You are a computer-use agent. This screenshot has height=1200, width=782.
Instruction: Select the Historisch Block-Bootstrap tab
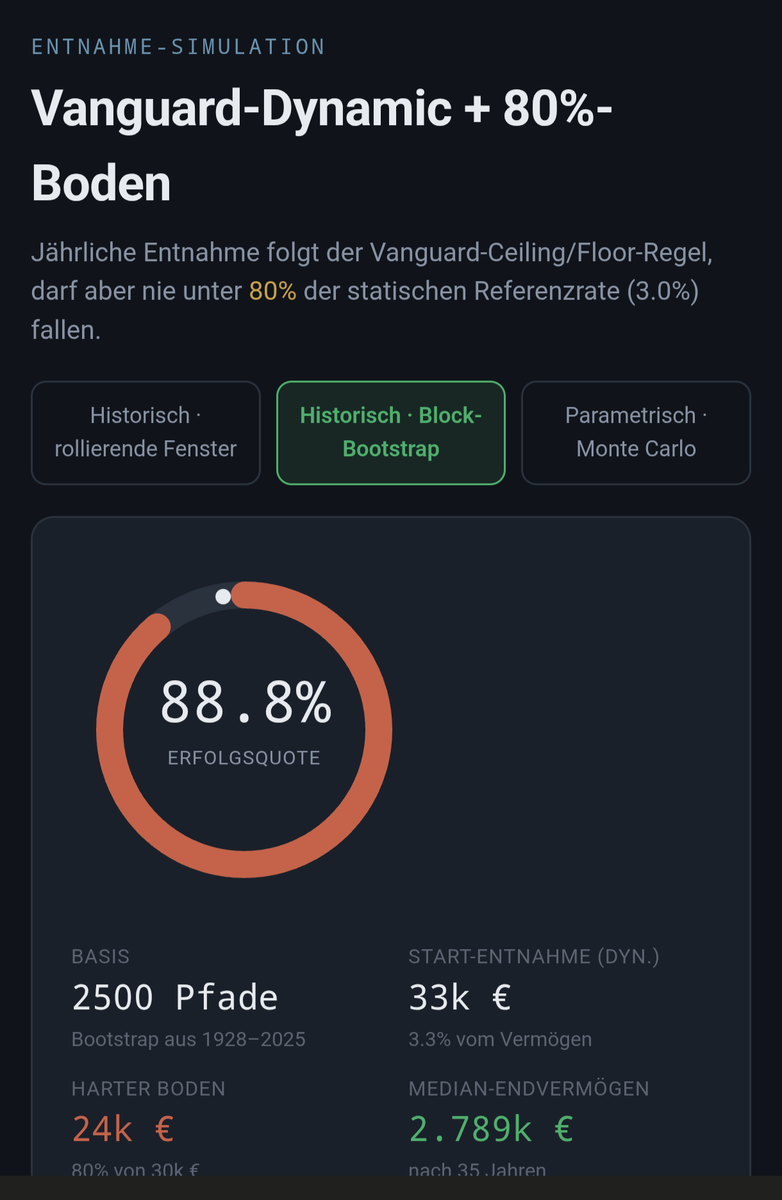click(x=391, y=433)
